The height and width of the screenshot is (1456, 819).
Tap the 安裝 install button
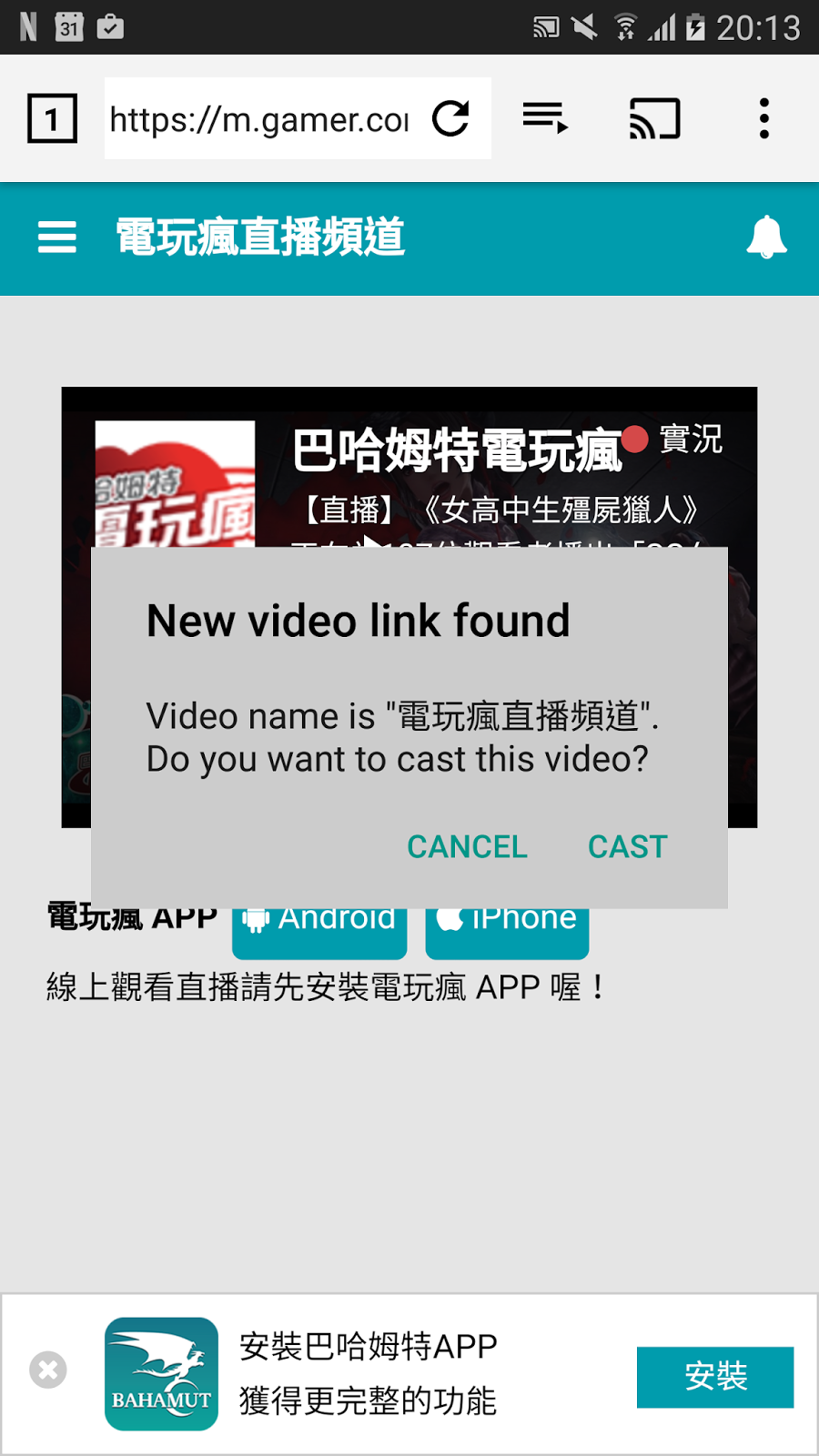point(715,1377)
